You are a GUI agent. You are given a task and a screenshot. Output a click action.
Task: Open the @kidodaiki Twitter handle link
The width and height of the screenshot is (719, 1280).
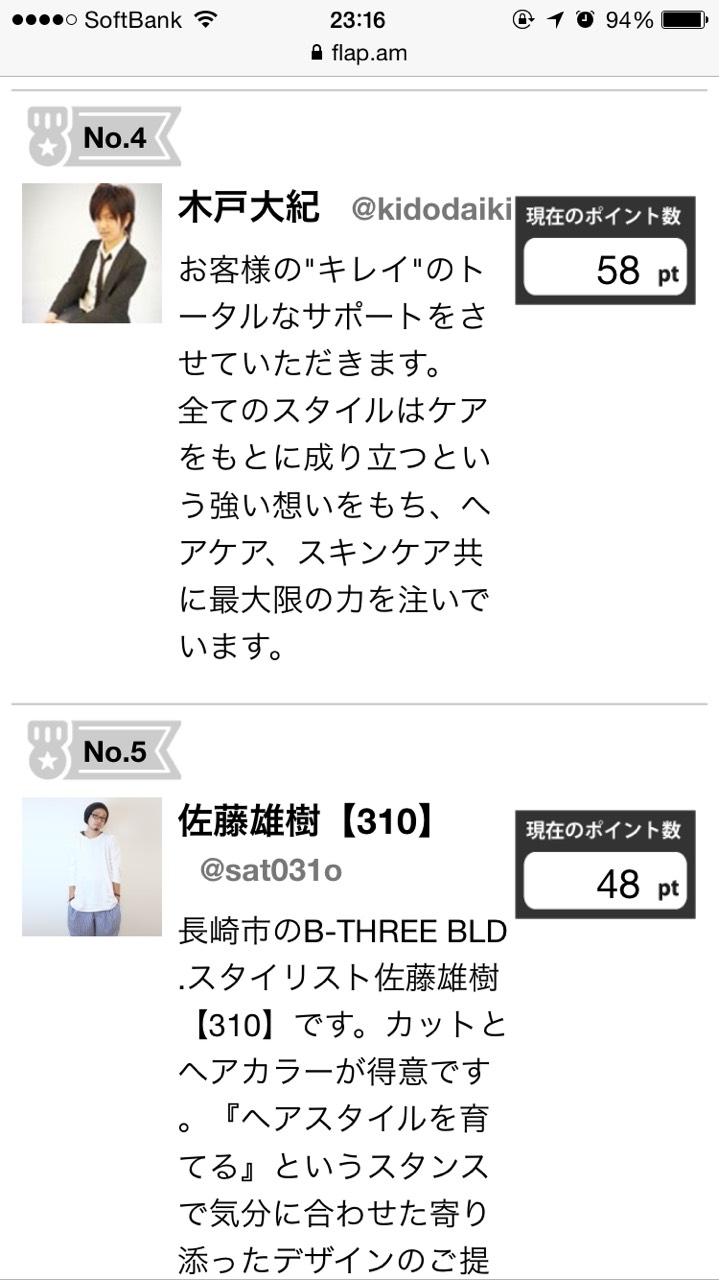pyautogui.click(x=431, y=210)
